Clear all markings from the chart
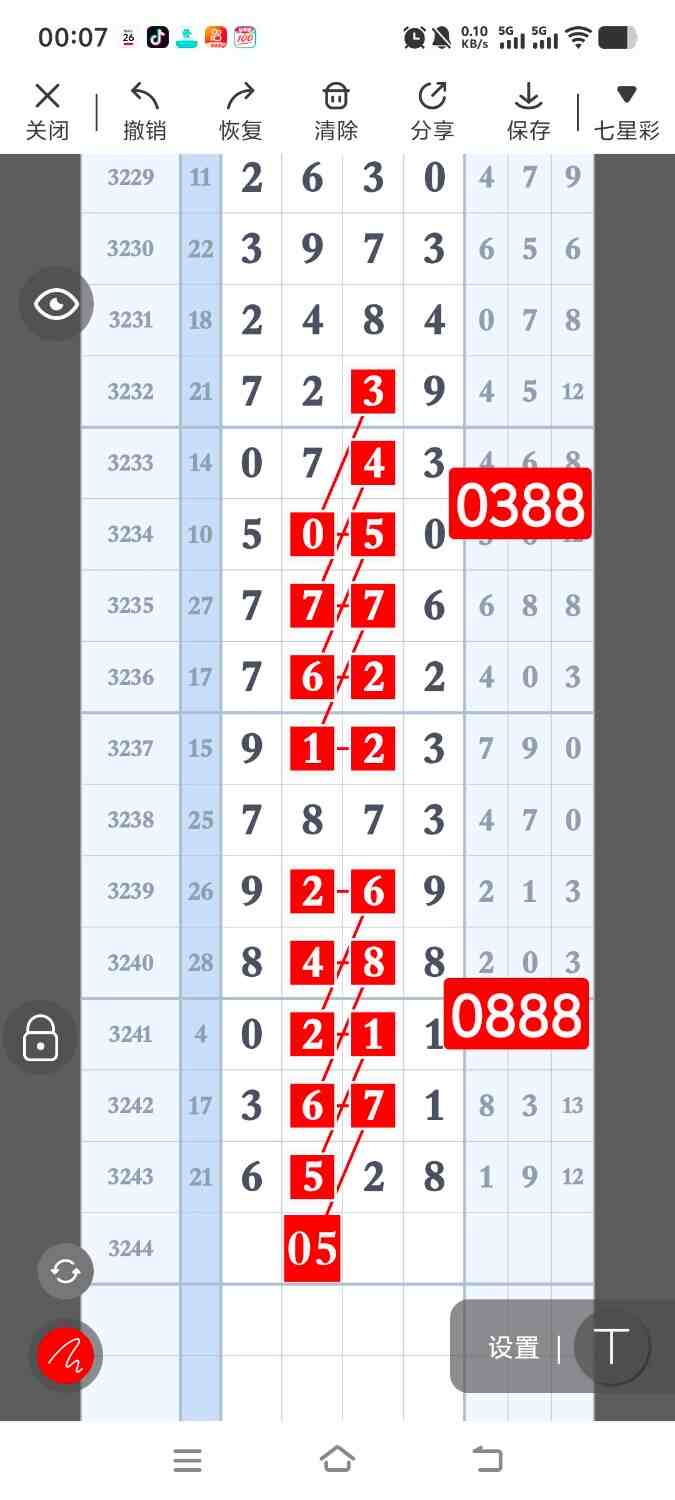 [x=335, y=111]
